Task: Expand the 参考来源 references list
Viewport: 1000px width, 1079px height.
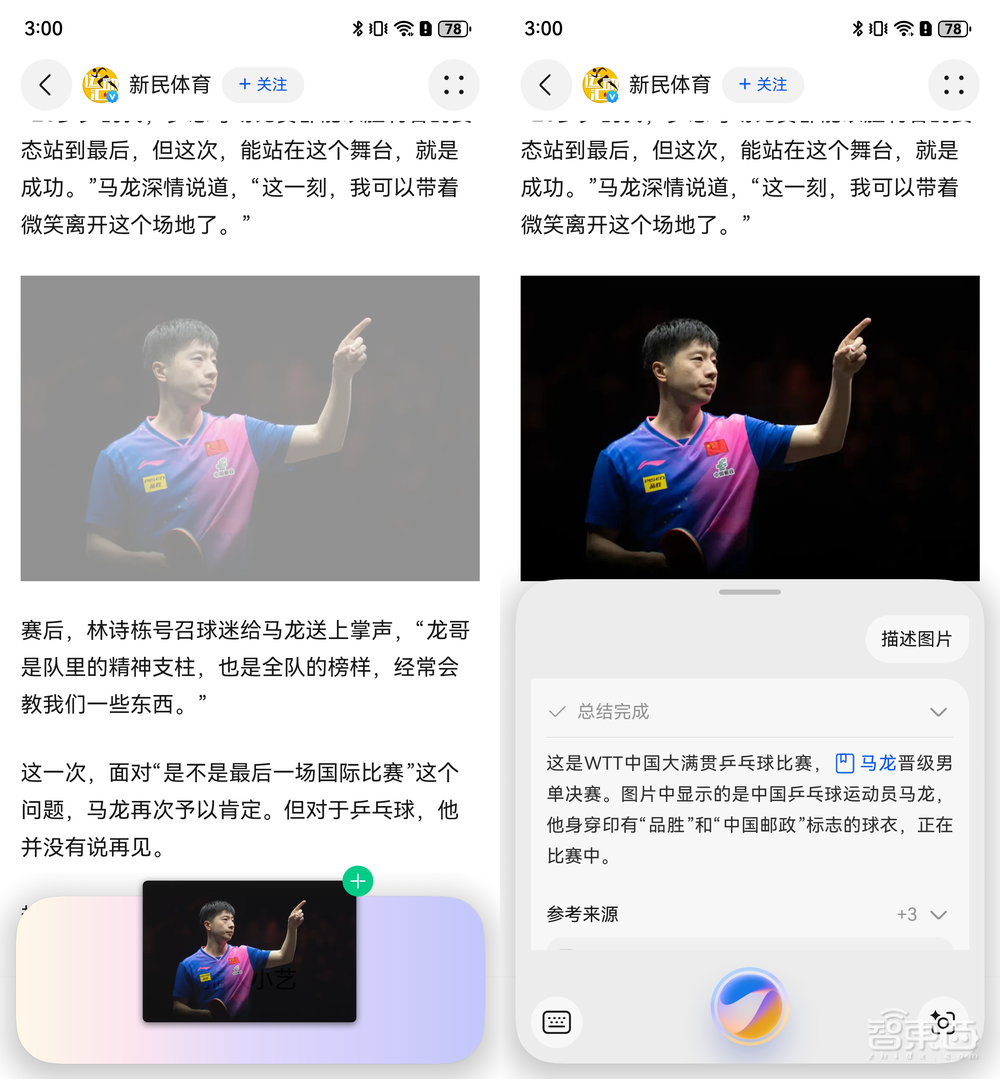Action: coord(940,914)
